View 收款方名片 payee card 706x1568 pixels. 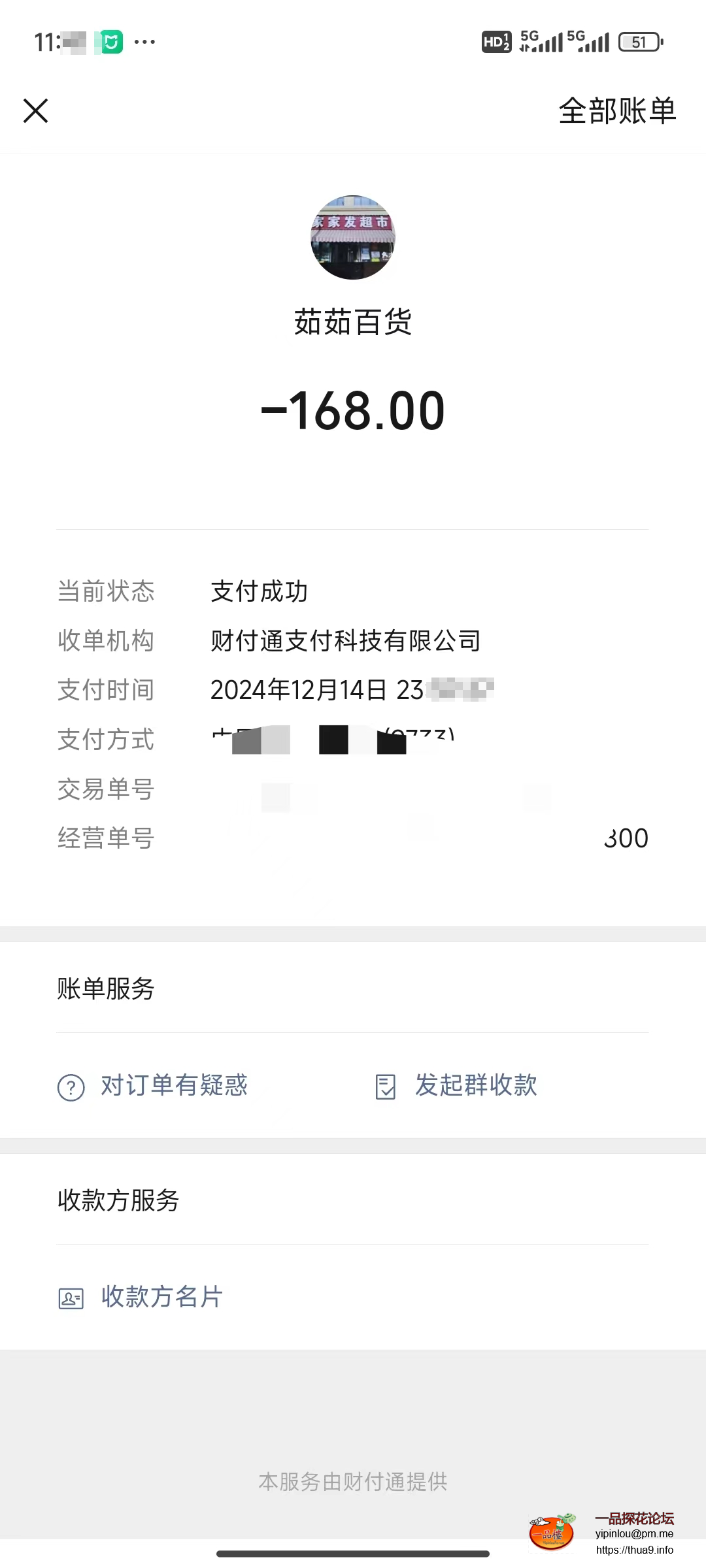click(x=142, y=1297)
